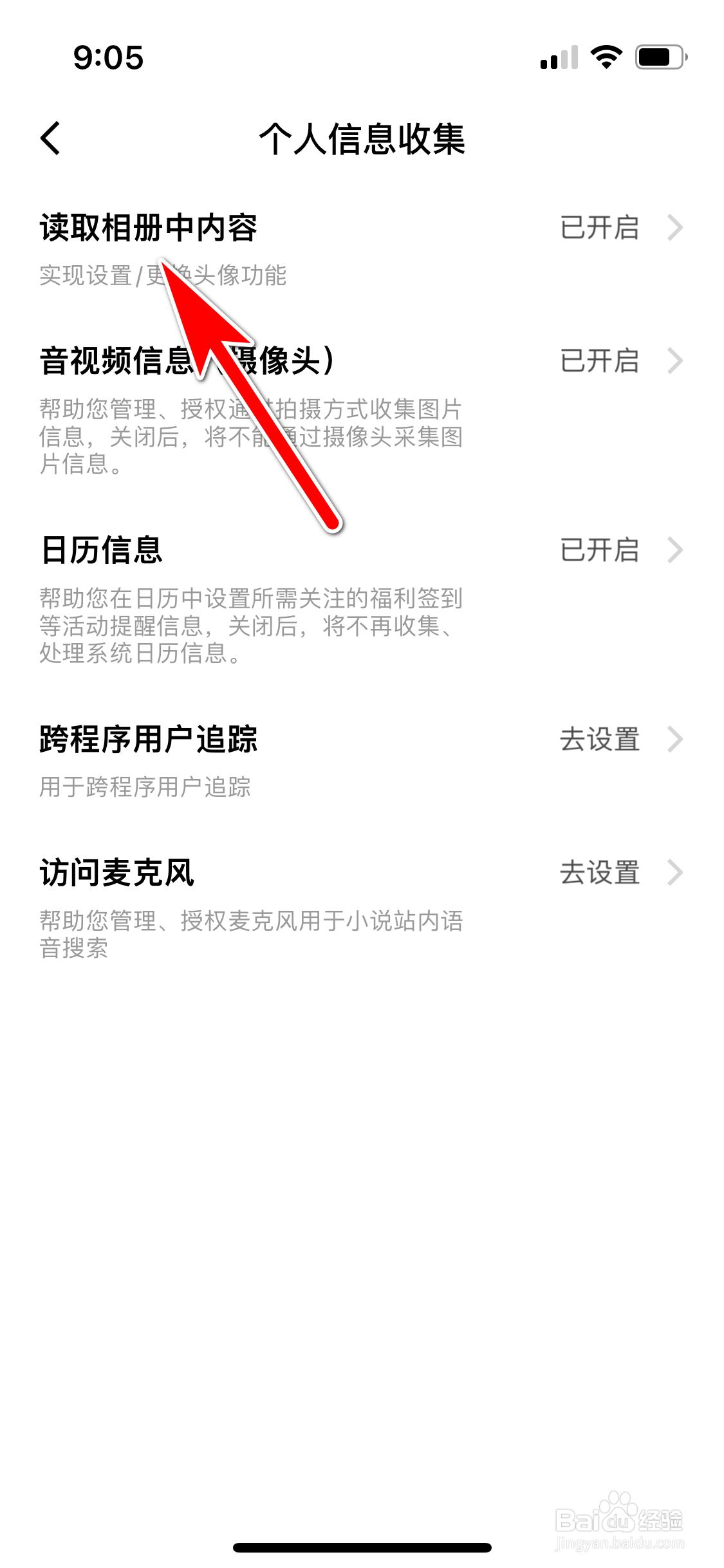Toggle 已开启 status for 日历信息

599,550
